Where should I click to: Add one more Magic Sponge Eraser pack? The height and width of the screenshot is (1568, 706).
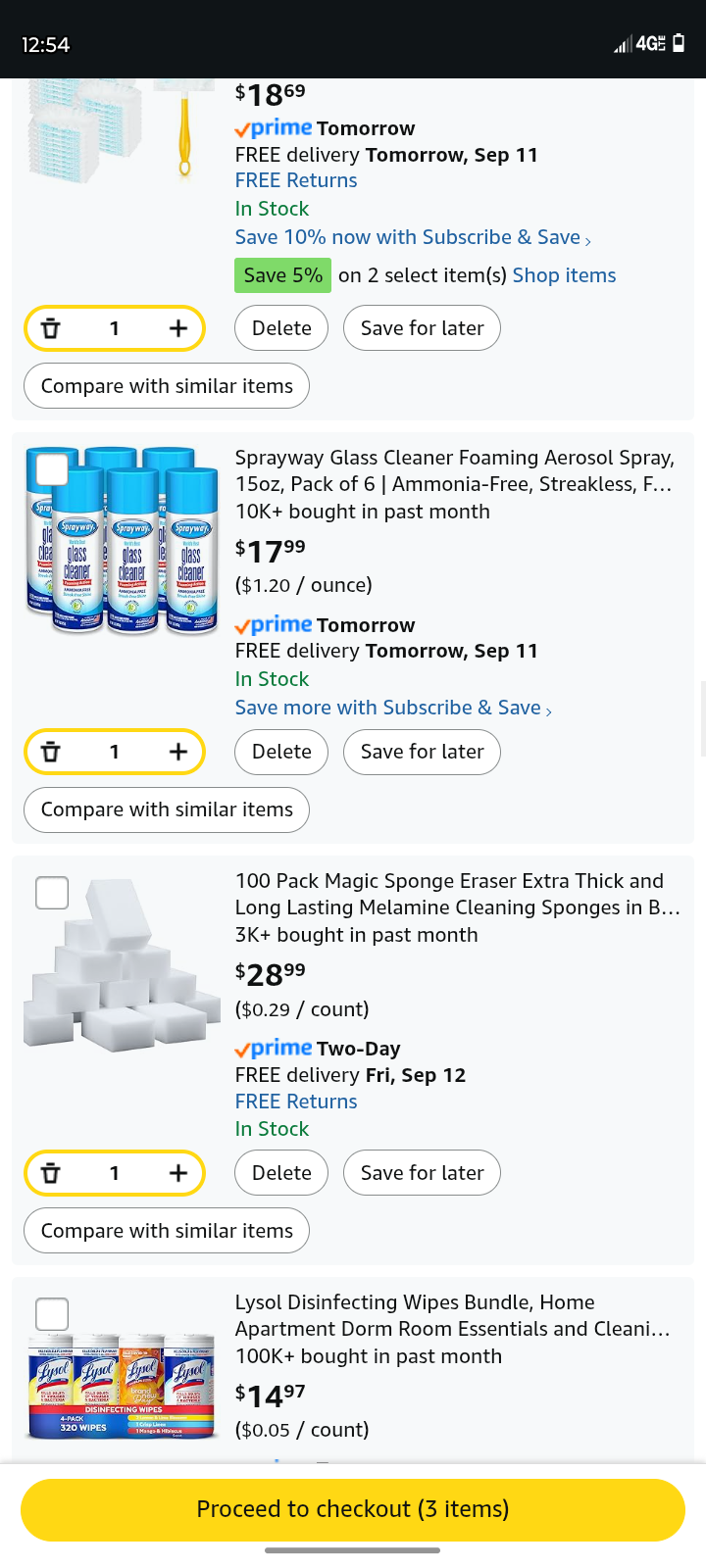177,1173
